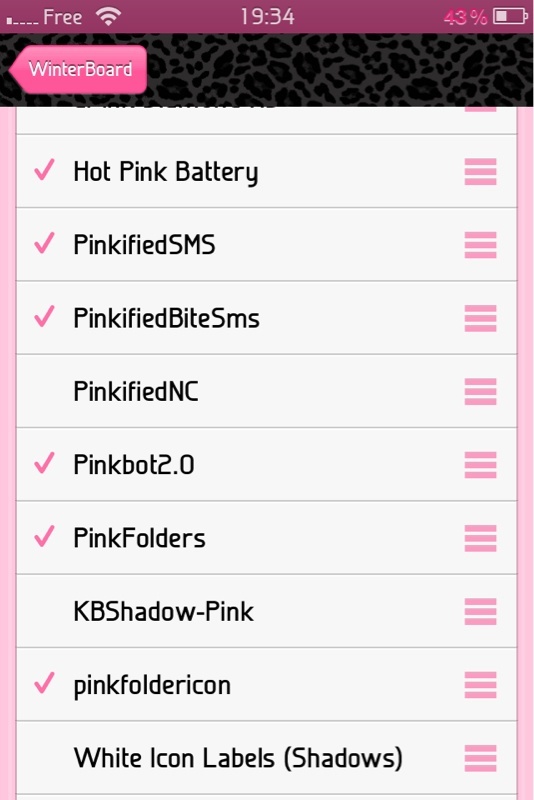Tap the reorder handle on KBShadow-Pink
The height and width of the screenshot is (800, 534).
pyautogui.click(x=480, y=611)
